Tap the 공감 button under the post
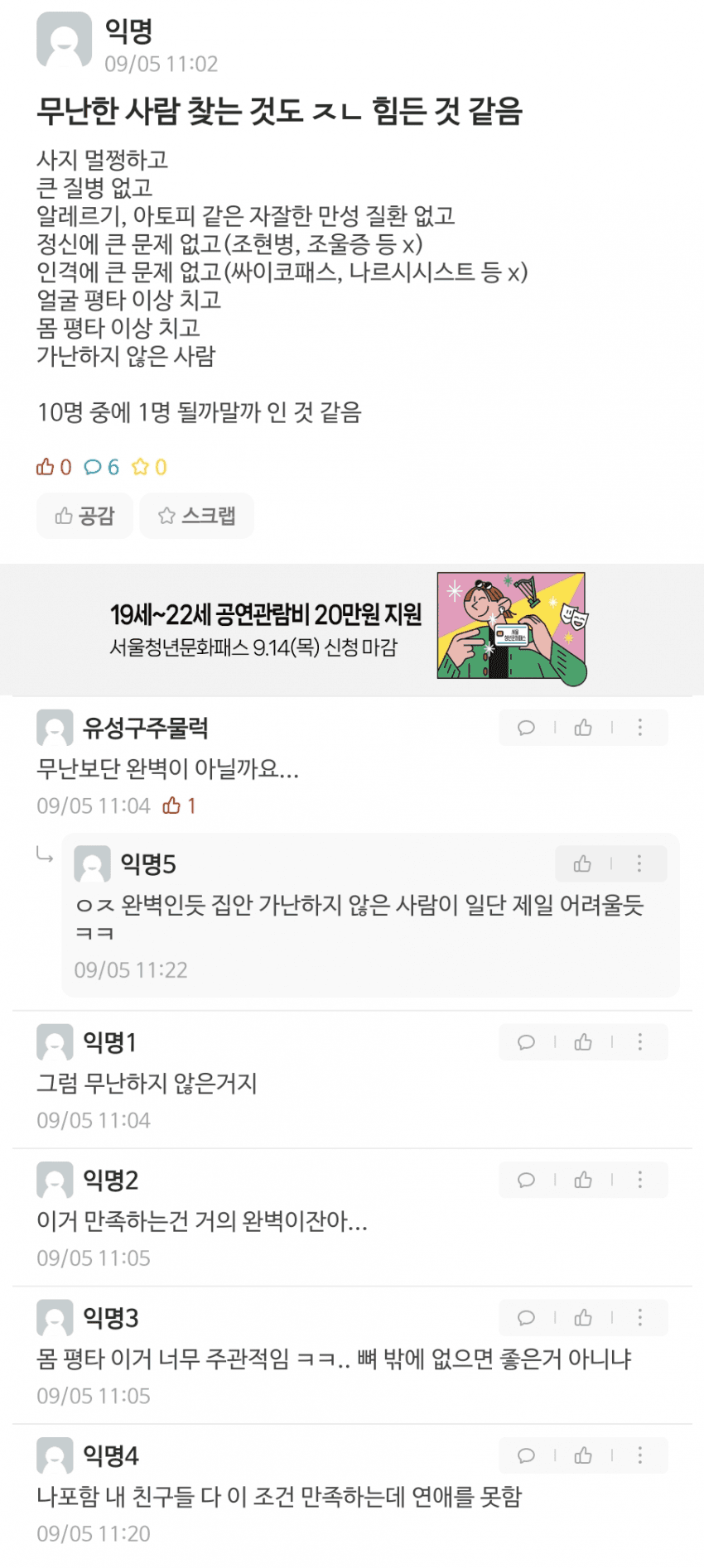 click(85, 516)
